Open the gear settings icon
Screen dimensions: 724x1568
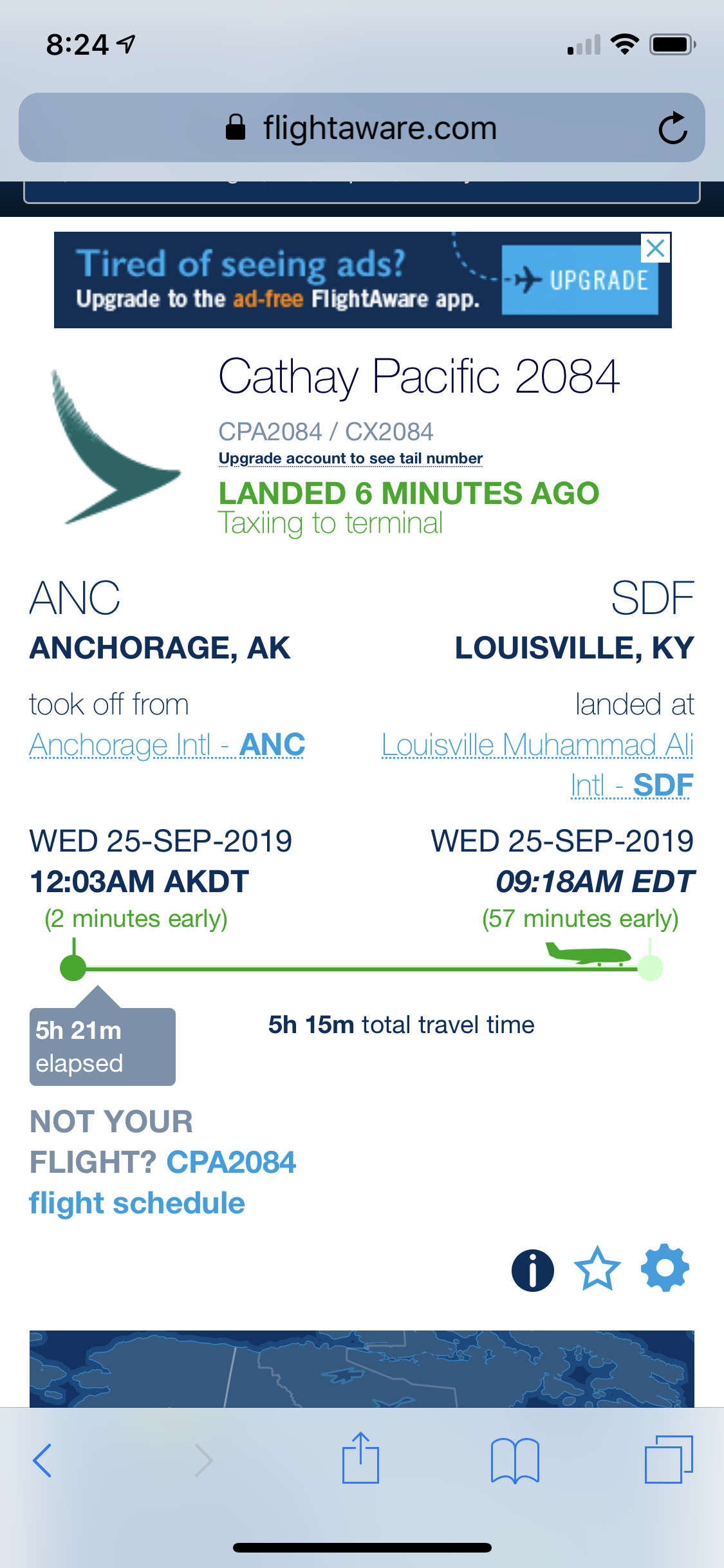pos(665,1268)
